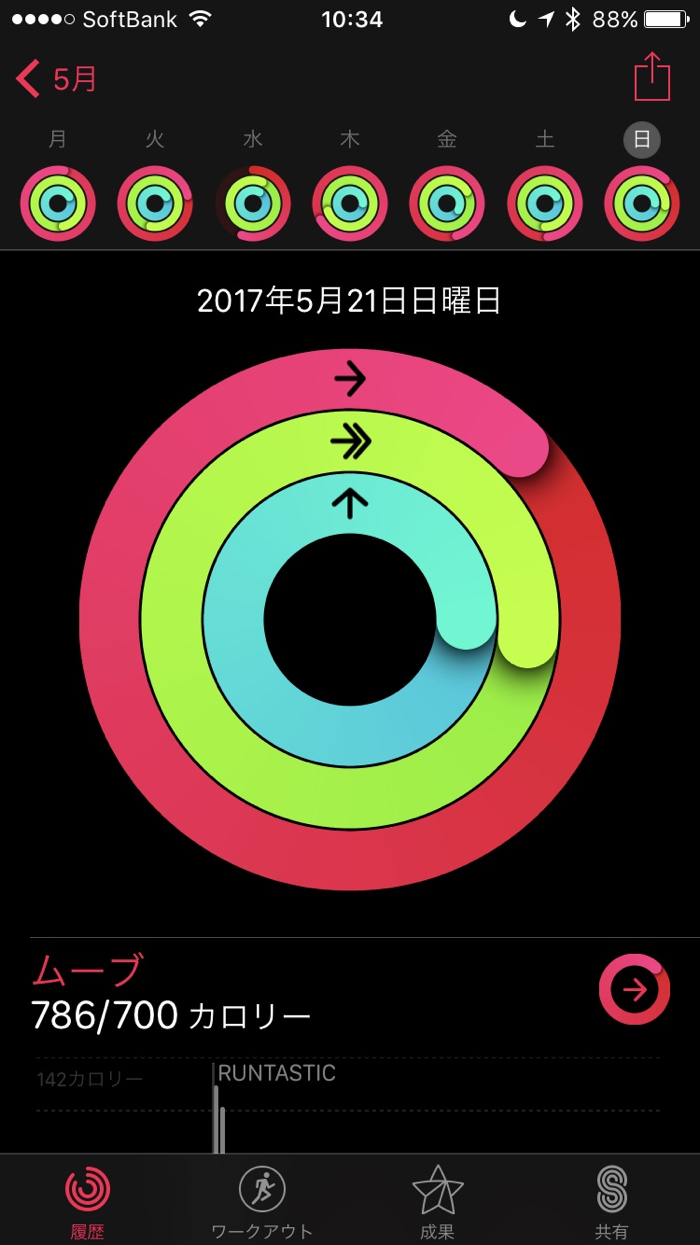
Task: Go back to the 5月 month view
Action: 58,79
